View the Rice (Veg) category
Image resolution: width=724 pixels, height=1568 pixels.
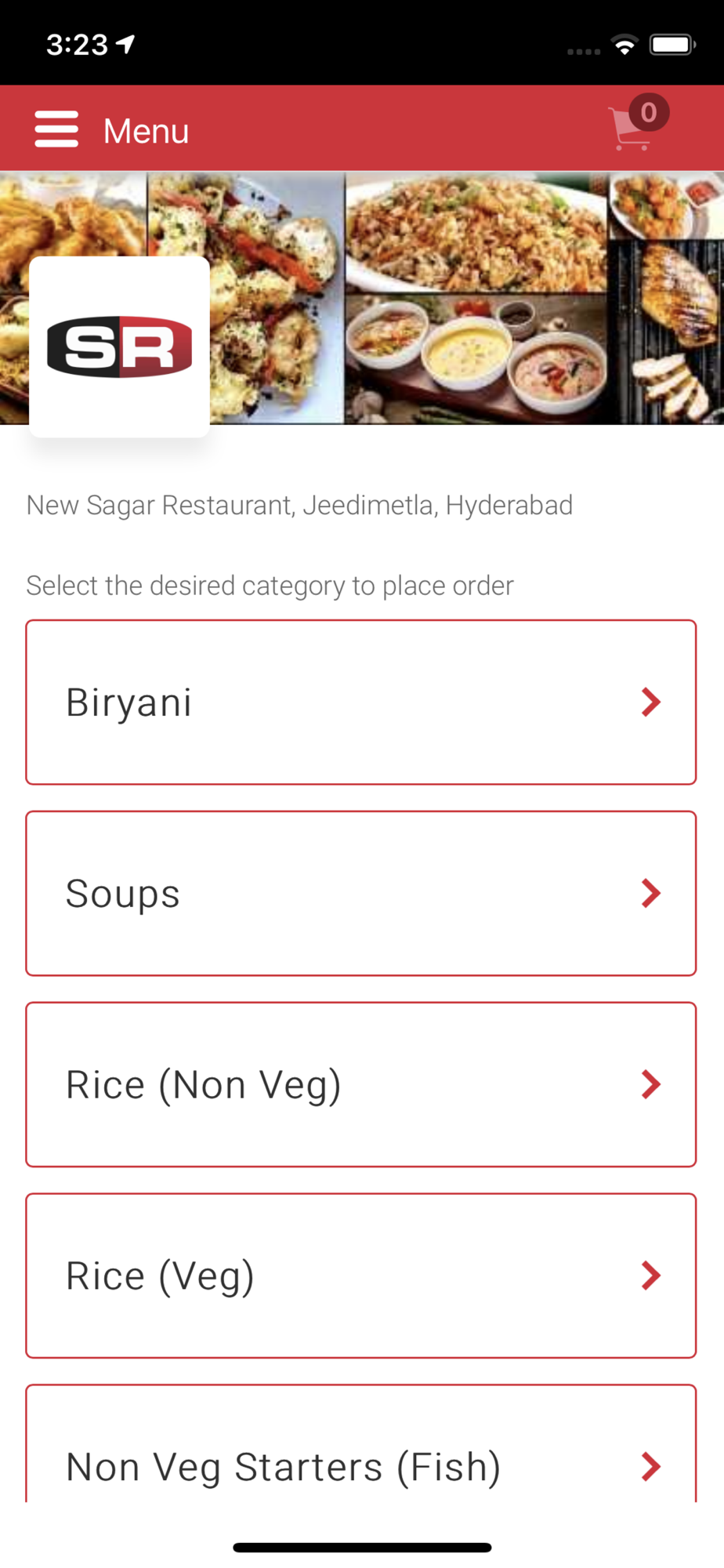[x=361, y=1276]
